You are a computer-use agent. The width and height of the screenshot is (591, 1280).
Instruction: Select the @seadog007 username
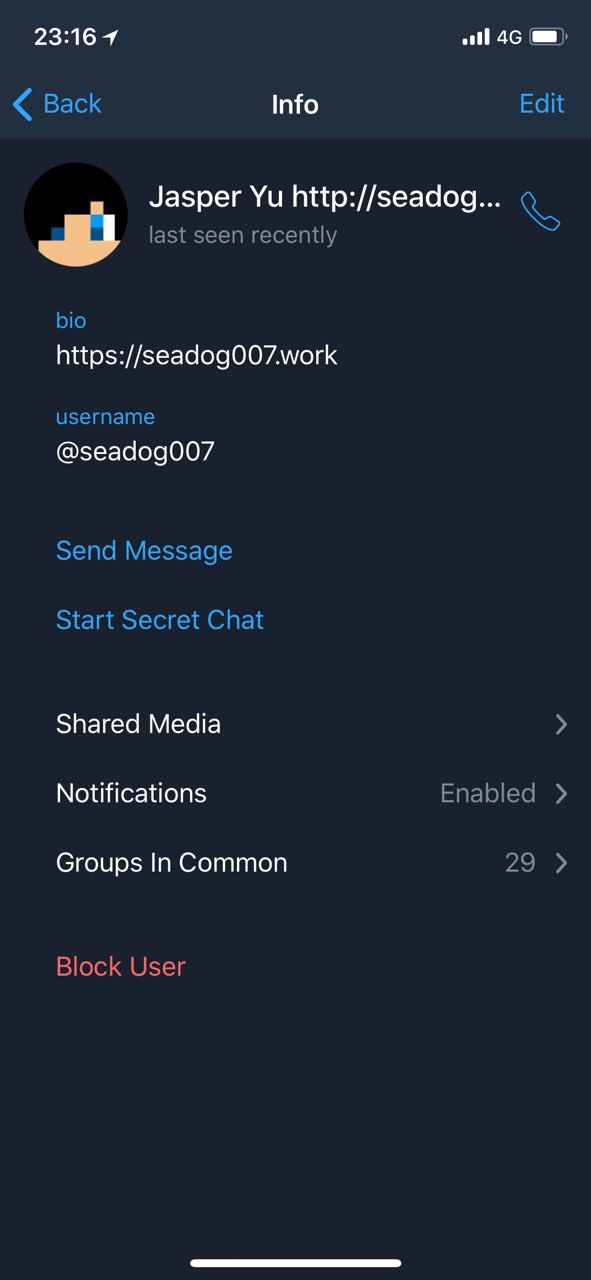135,451
